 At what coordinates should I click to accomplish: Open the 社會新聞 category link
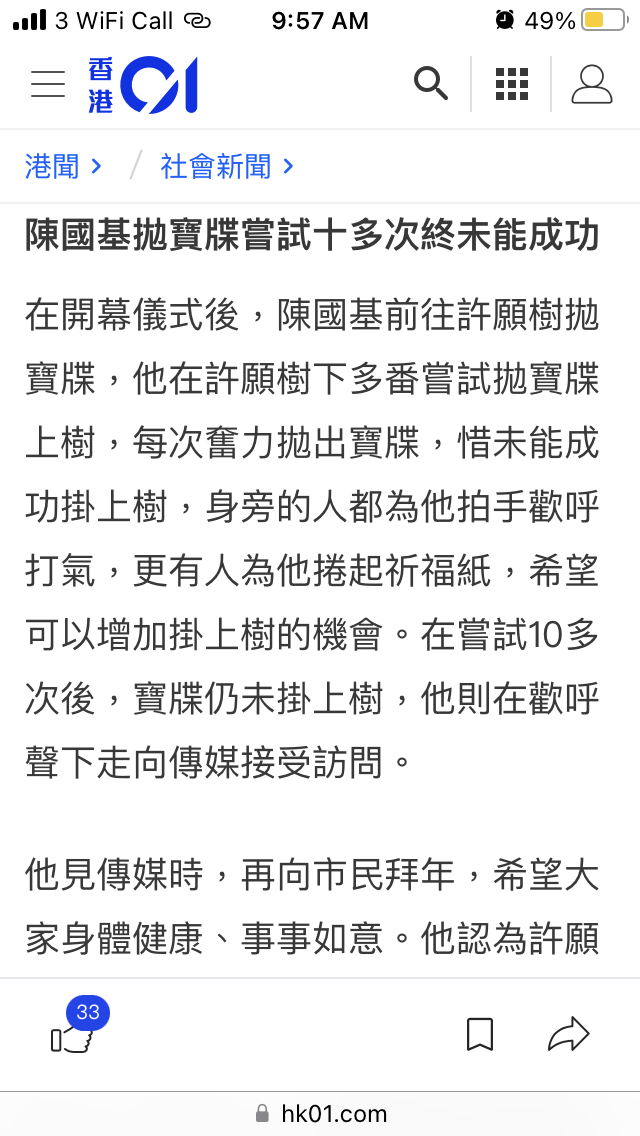(x=227, y=167)
